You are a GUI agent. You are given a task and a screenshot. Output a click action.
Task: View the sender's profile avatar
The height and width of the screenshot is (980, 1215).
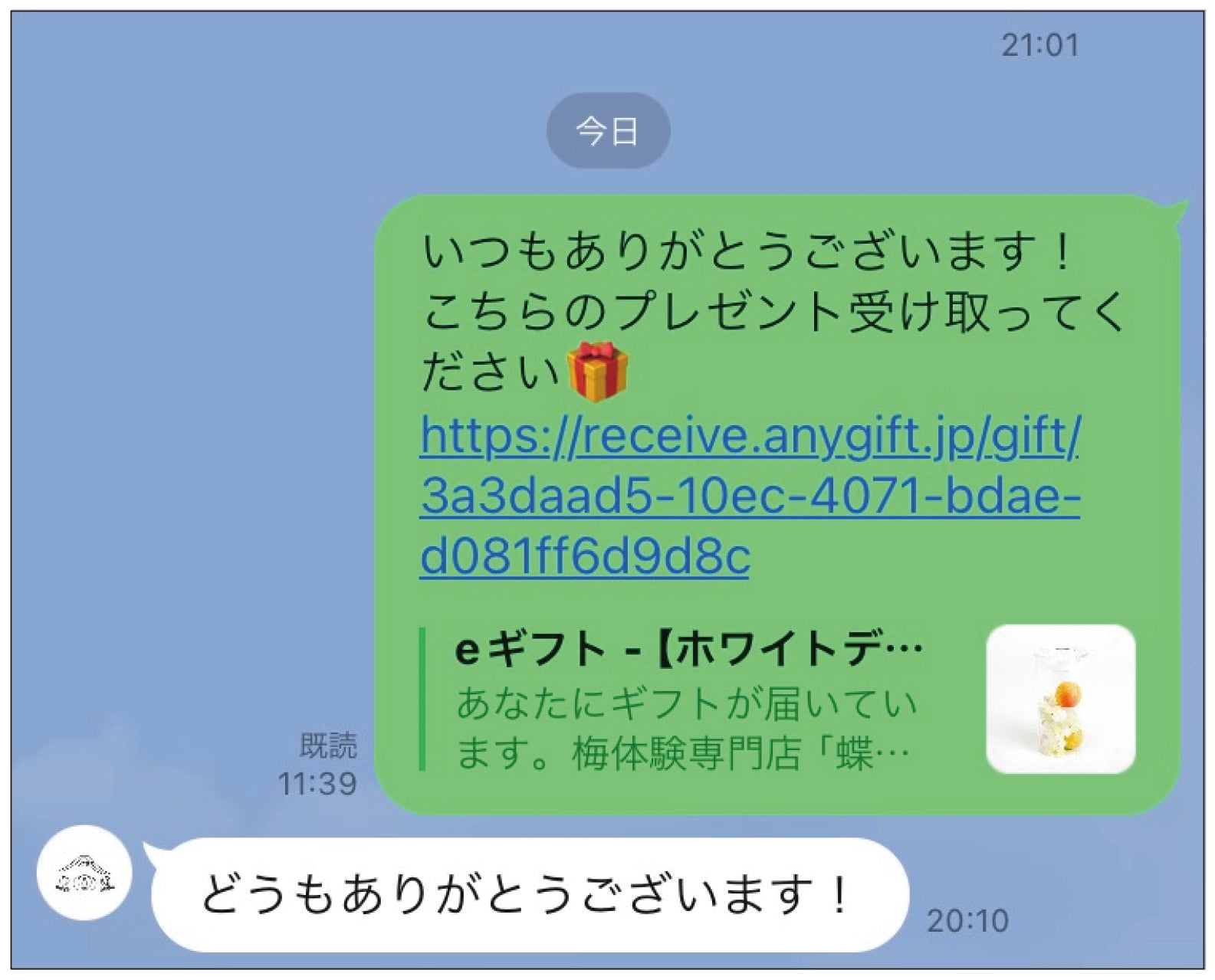tap(84, 873)
